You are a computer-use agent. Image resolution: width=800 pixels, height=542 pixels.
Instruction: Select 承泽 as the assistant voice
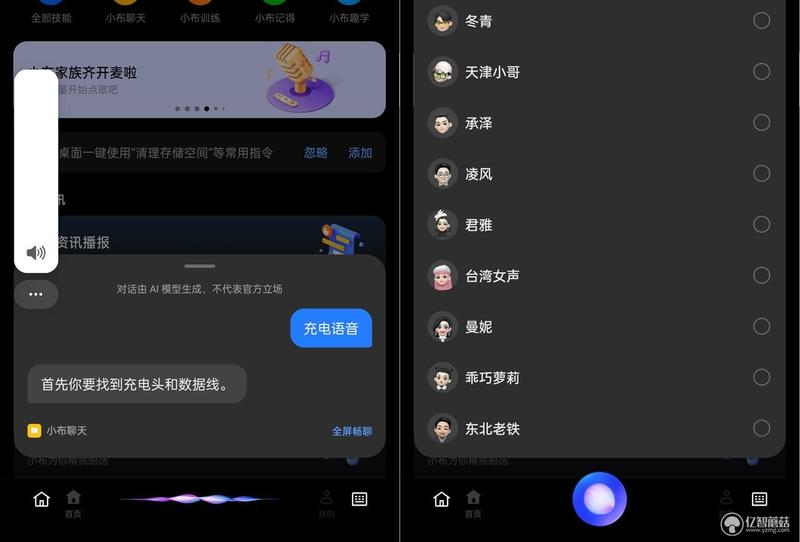(x=761, y=123)
